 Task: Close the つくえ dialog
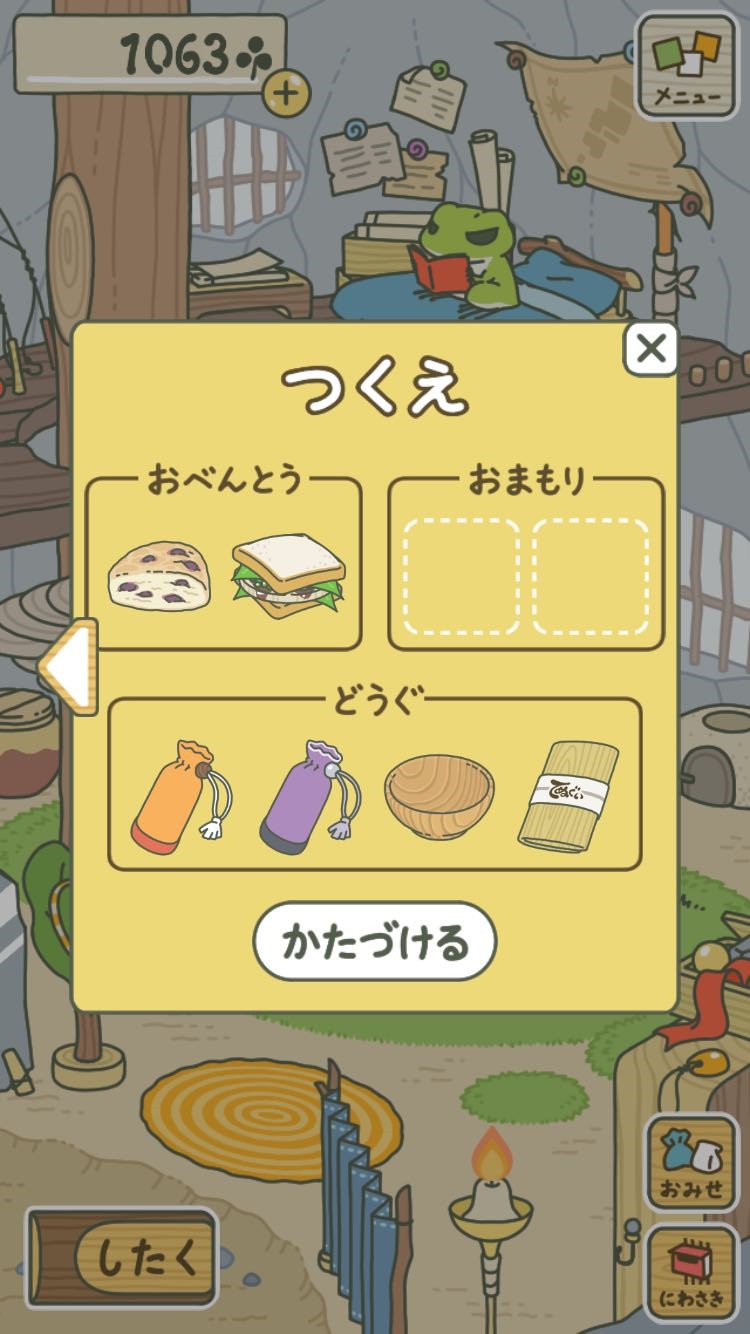651,349
